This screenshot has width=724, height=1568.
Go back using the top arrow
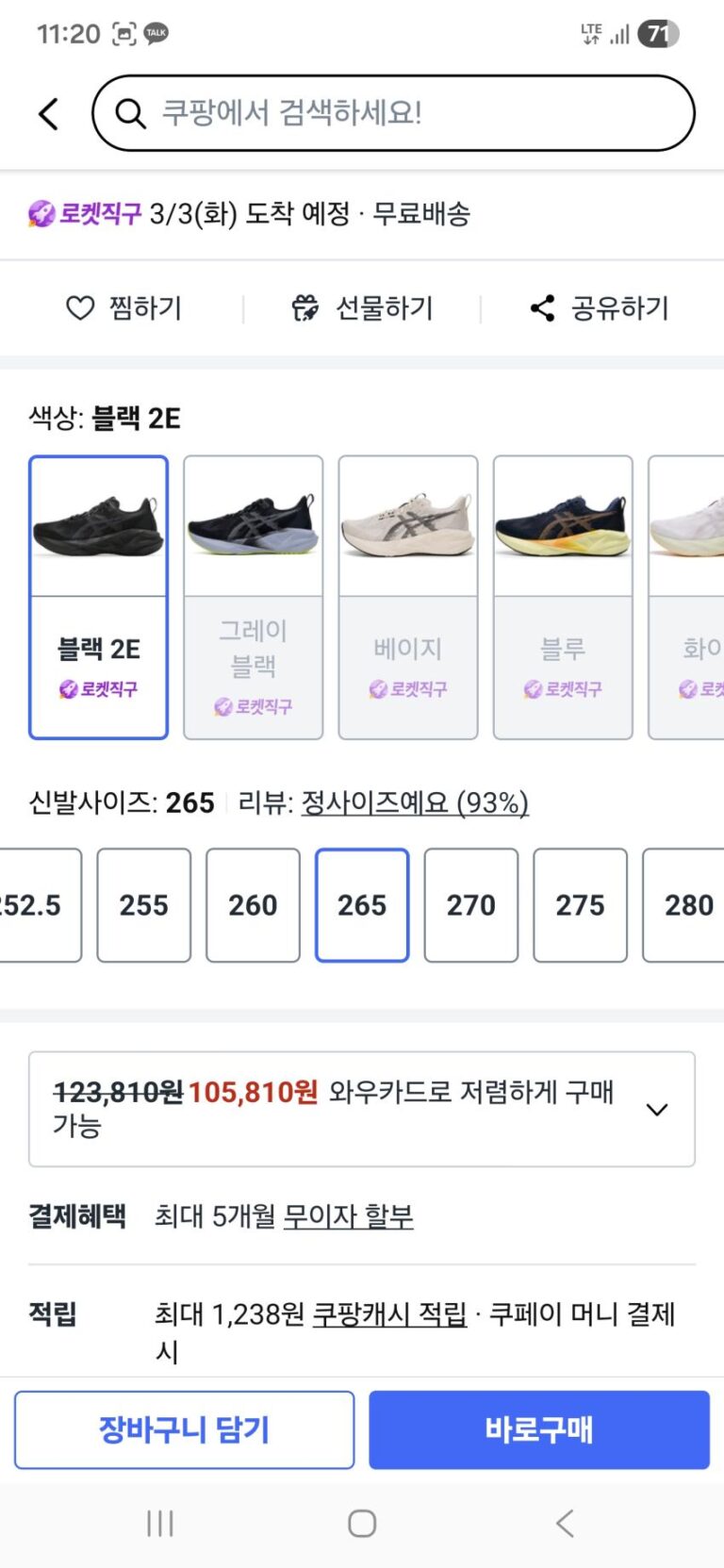point(49,114)
